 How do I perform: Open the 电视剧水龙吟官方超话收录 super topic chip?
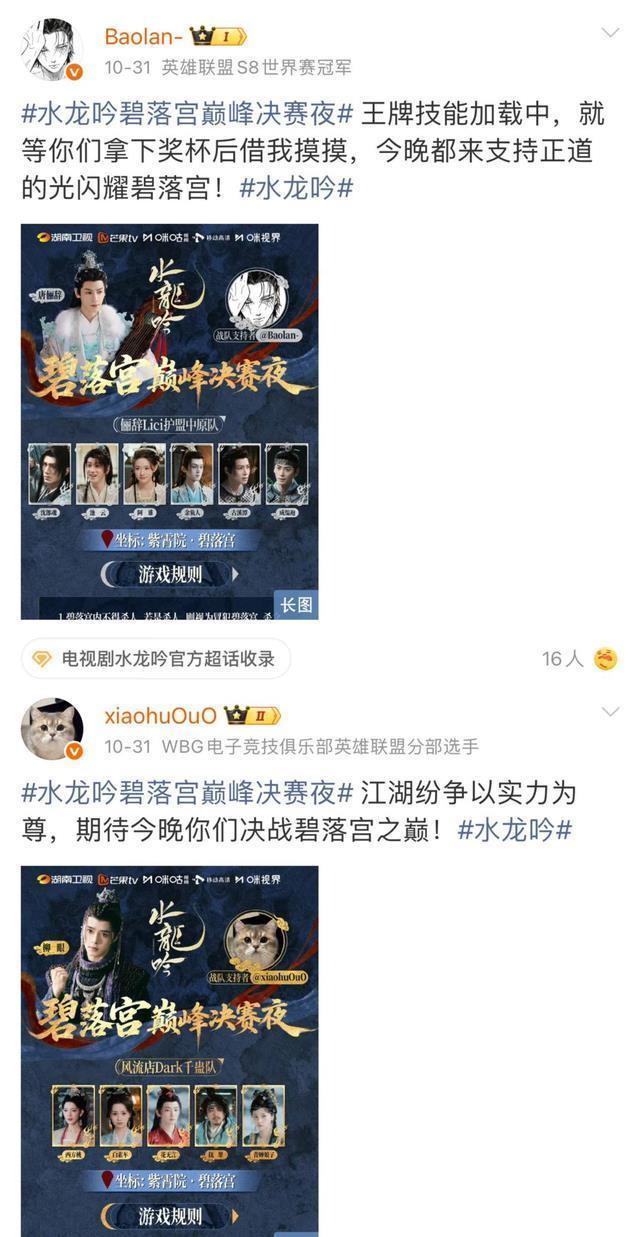(x=157, y=659)
